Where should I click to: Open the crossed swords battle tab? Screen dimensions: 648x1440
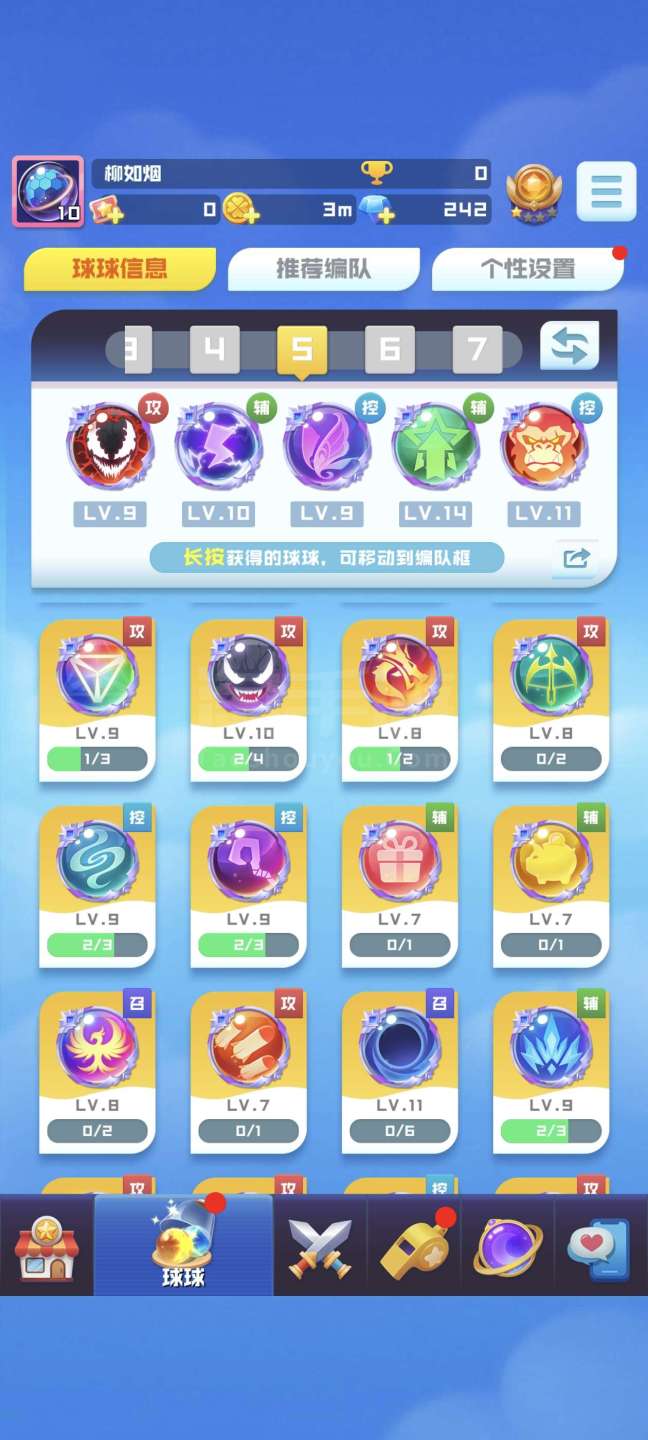320,1246
